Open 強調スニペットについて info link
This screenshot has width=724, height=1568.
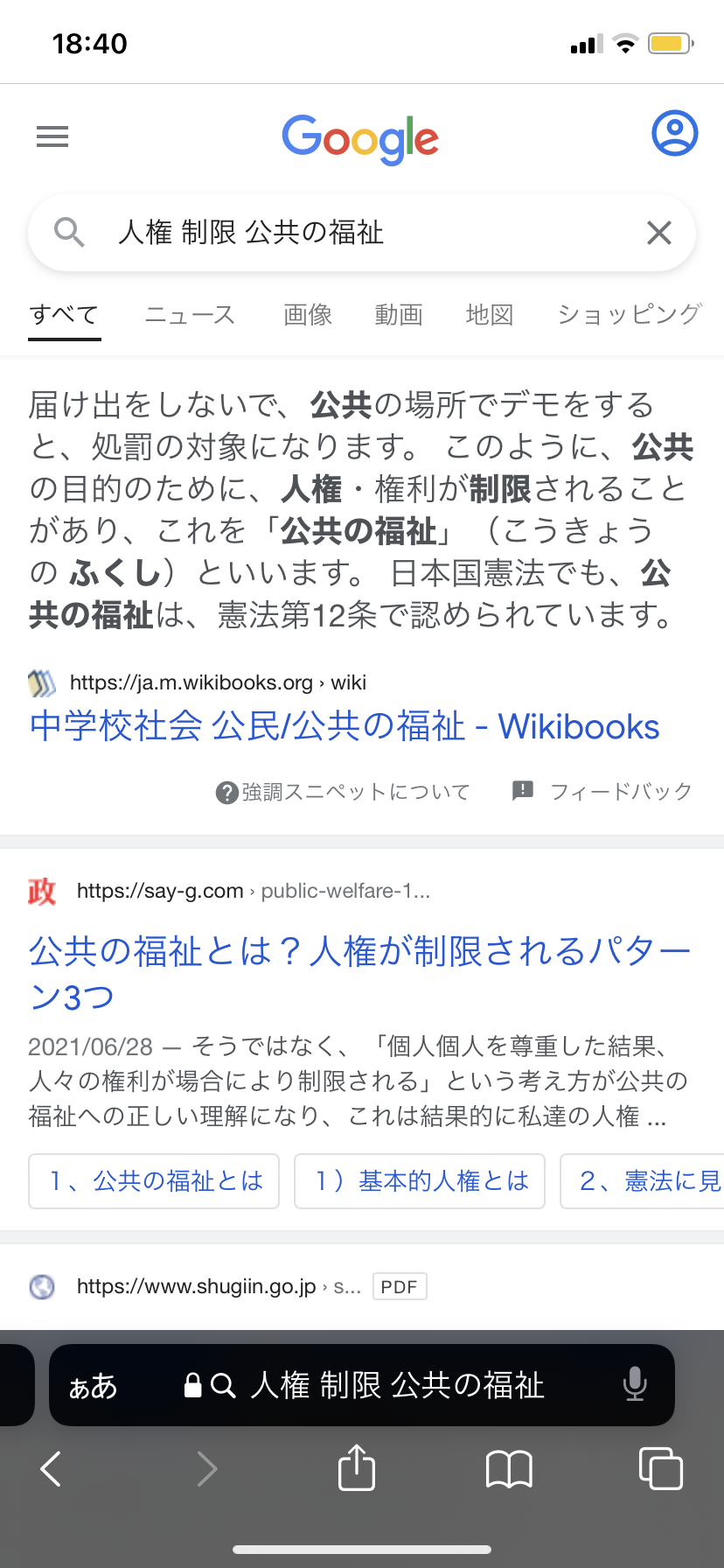(345, 792)
